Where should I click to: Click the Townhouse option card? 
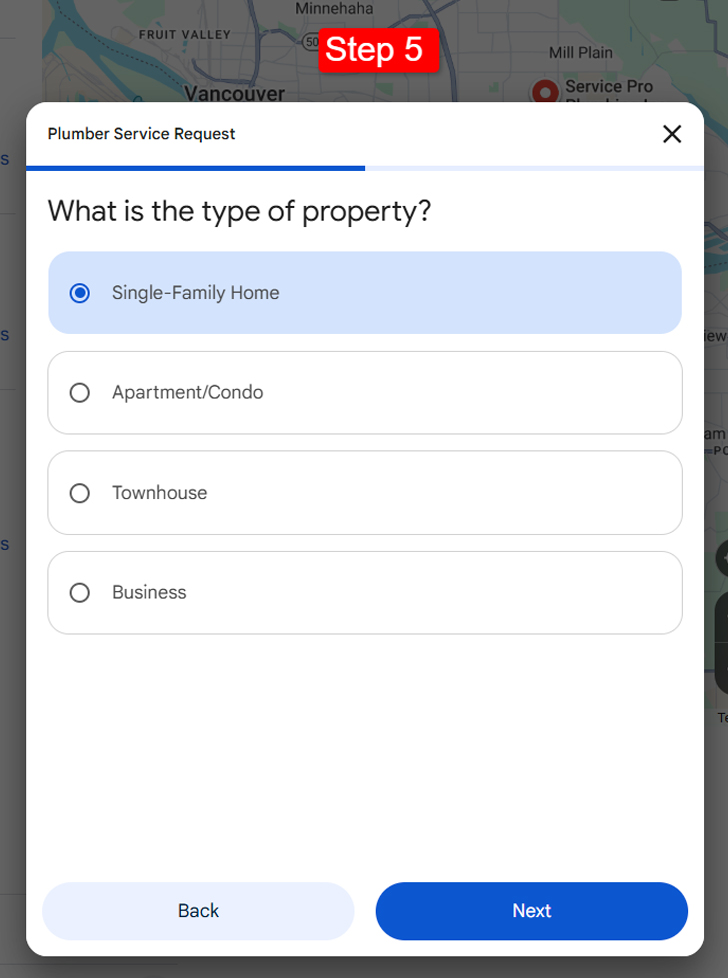pos(364,492)
